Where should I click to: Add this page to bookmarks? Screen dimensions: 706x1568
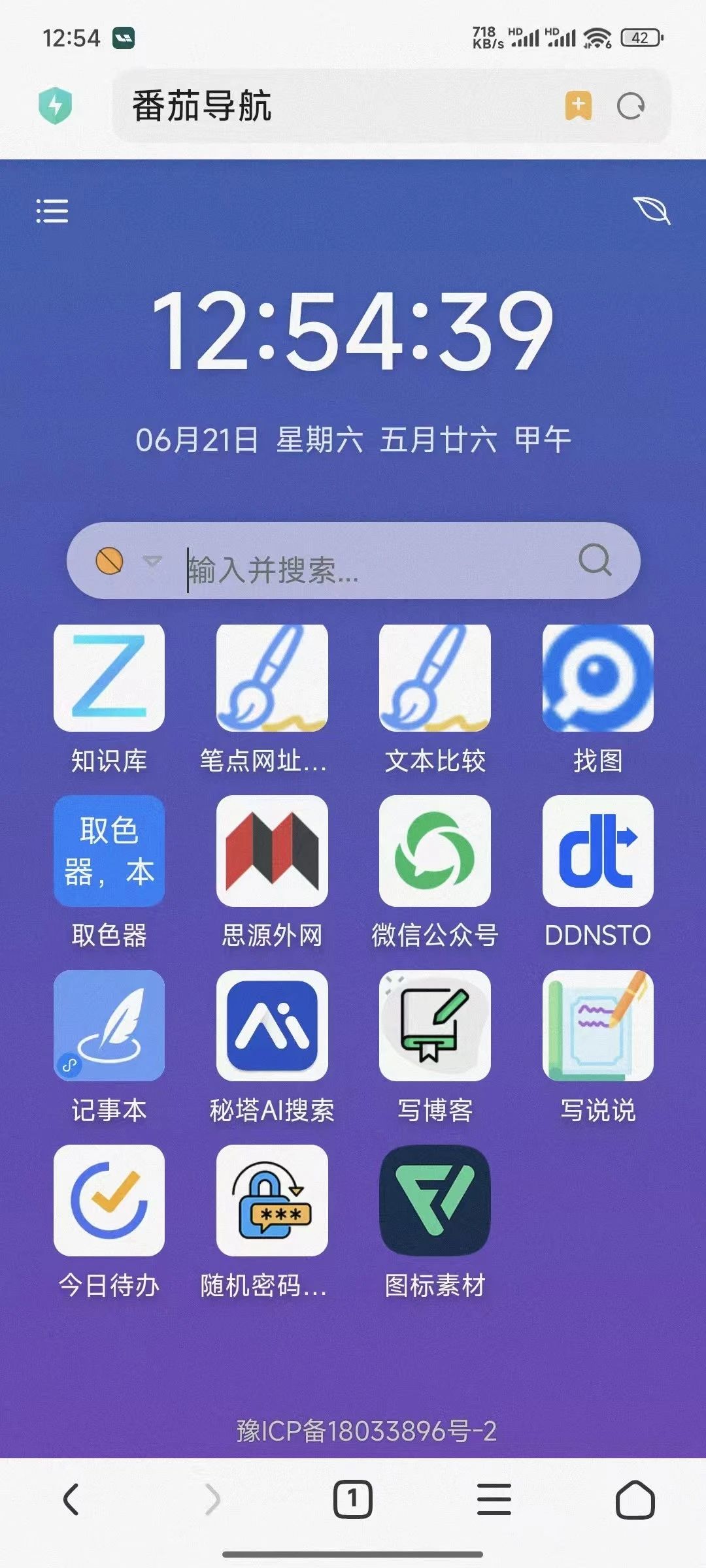tap(578, 106)
